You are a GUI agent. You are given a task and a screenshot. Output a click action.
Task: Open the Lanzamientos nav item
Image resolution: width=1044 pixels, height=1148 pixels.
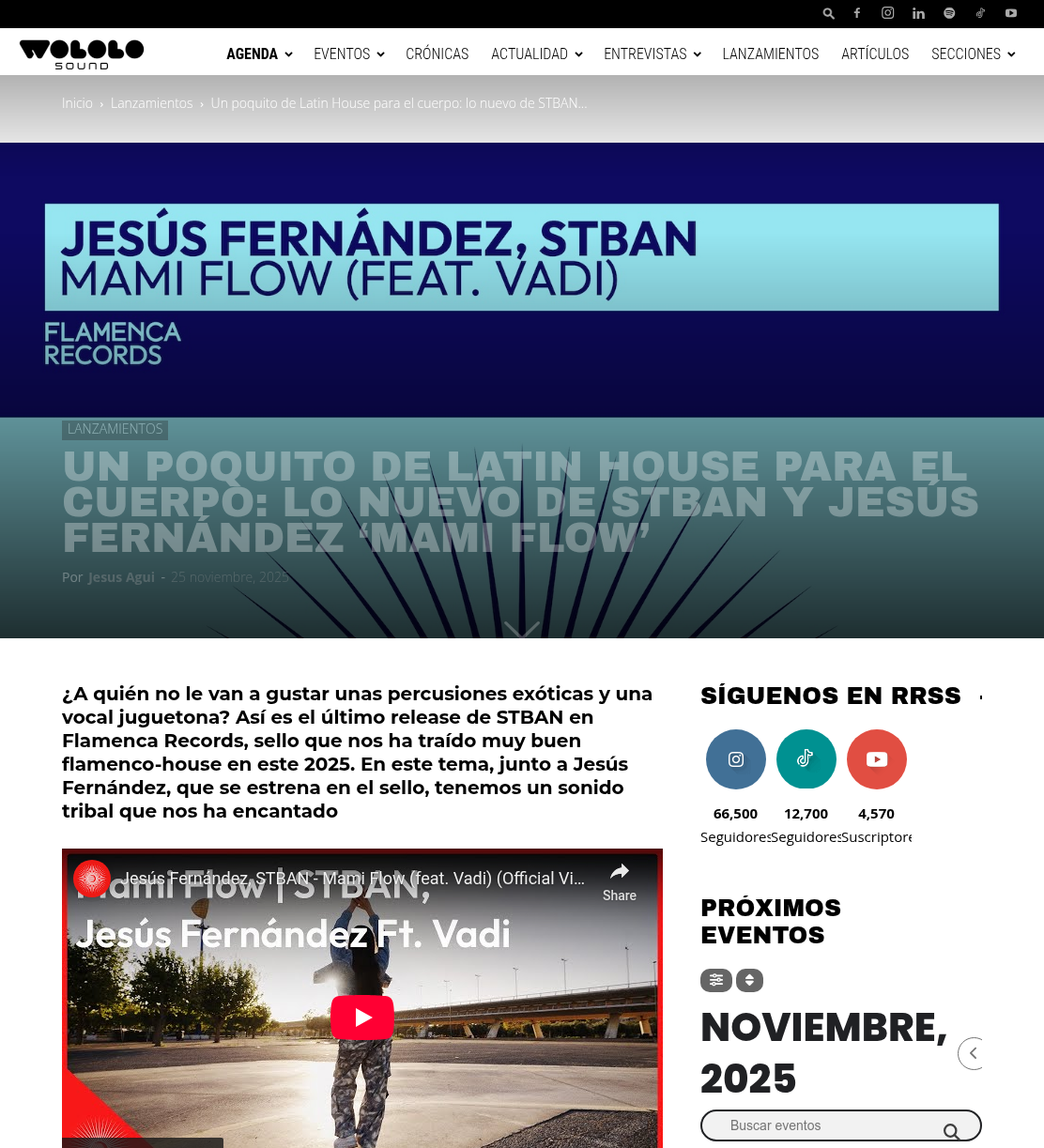tap(771, 54)
